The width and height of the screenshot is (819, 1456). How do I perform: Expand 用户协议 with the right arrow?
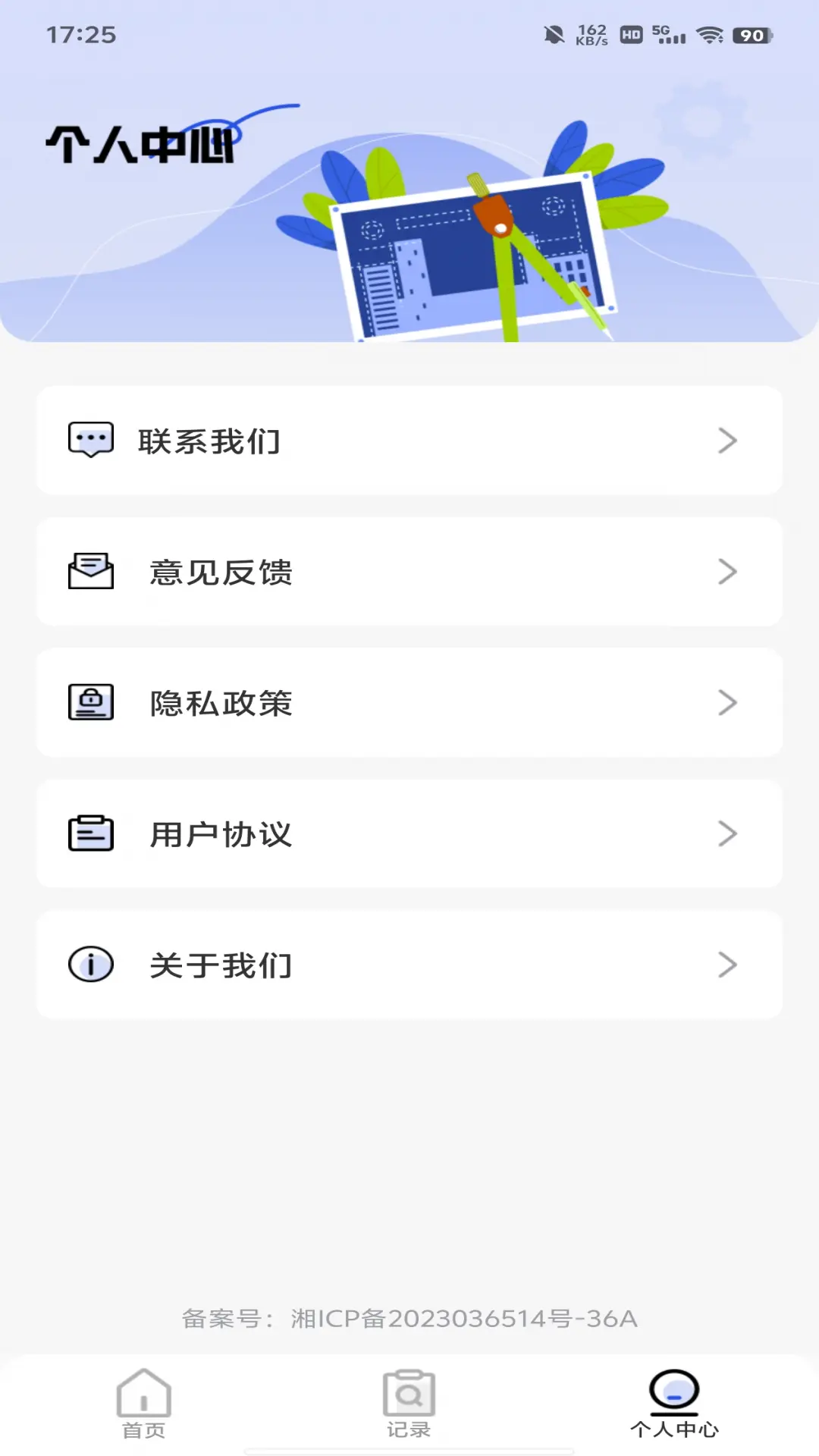tap(727, 833)
